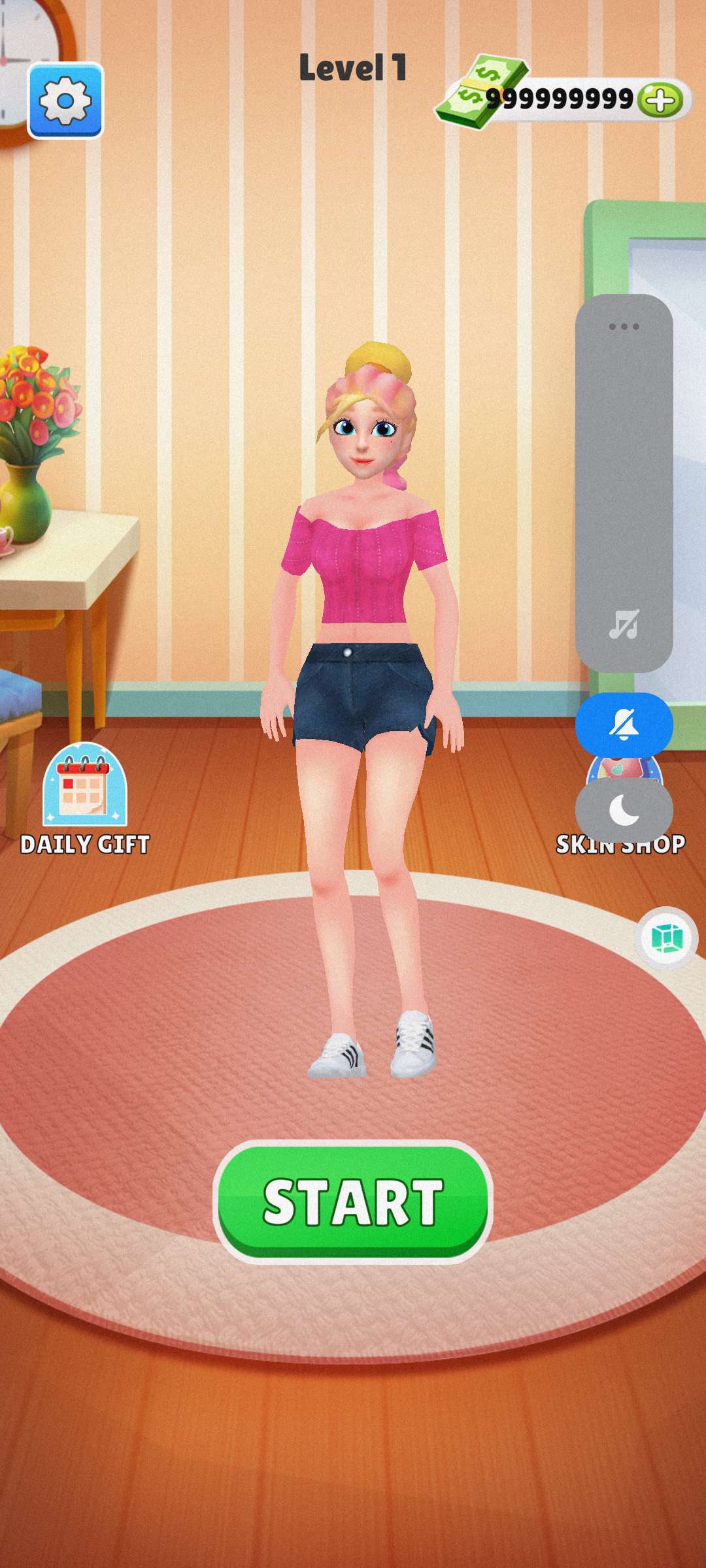
Task: Toggle the moon do-not-disturb button
Action: (624, 810)
